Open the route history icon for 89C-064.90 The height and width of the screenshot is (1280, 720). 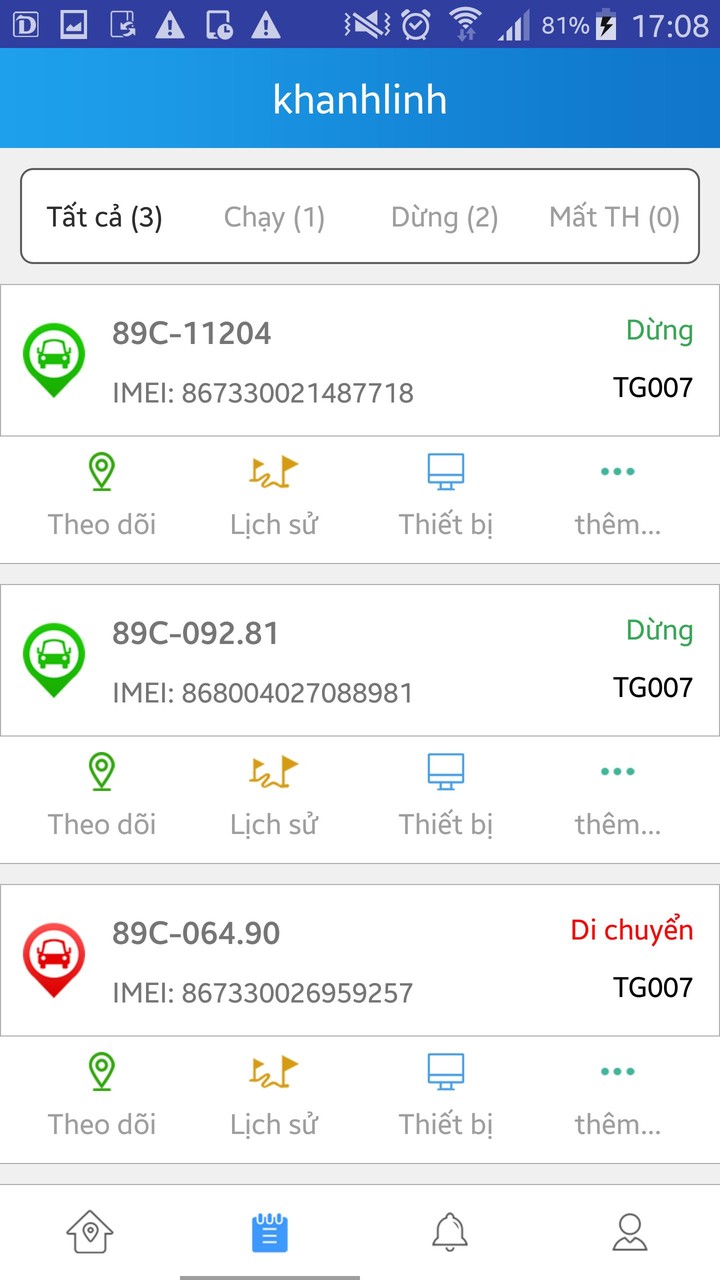(x=273, y=1090)
